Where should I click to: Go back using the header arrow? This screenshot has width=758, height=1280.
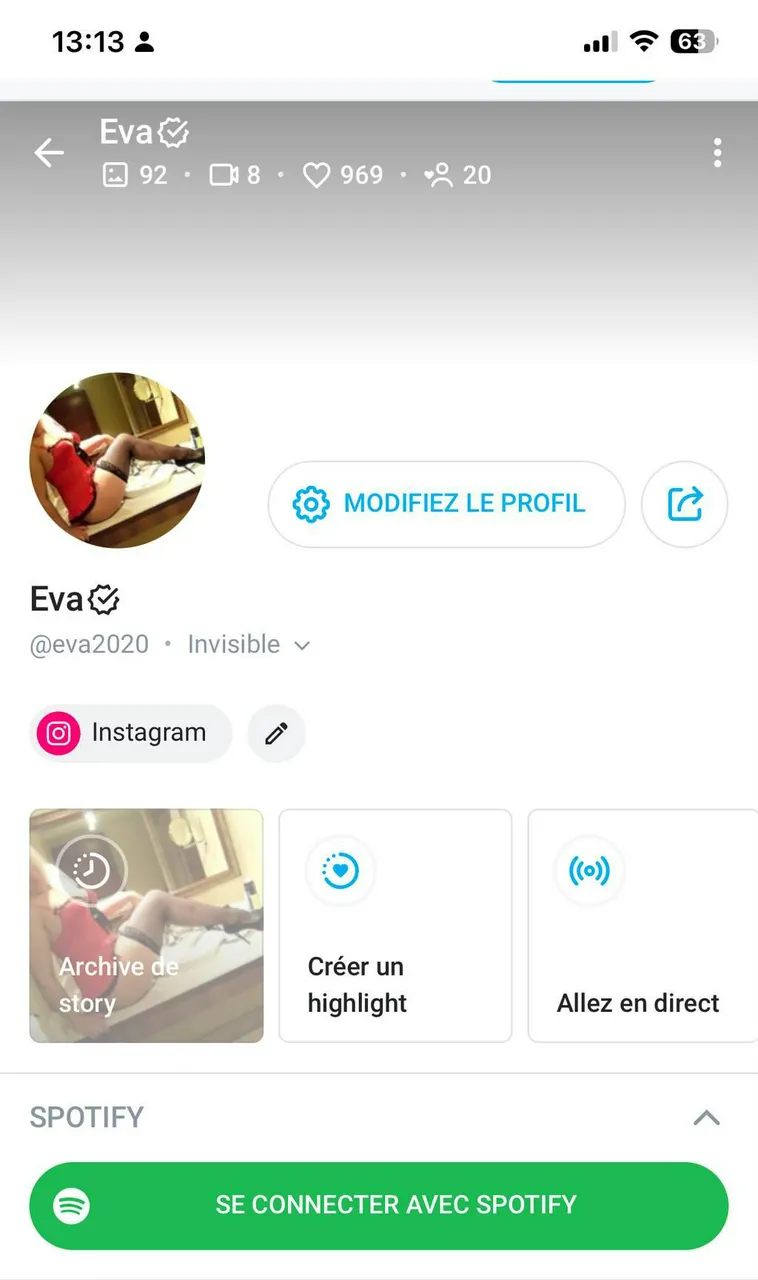tap(49, 153)
